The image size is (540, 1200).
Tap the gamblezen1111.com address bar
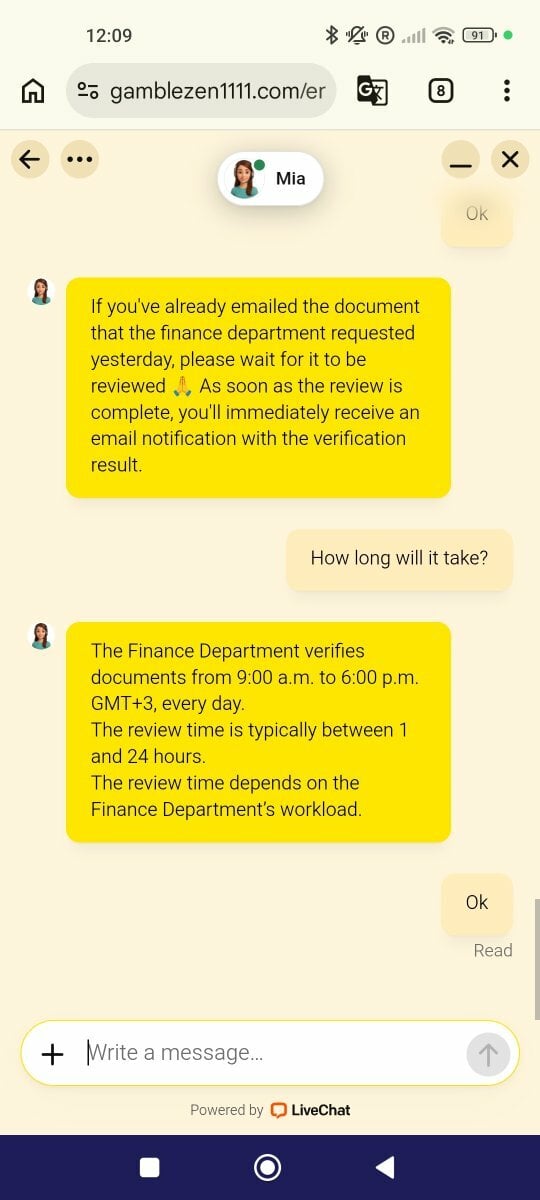tap(201, 91)
